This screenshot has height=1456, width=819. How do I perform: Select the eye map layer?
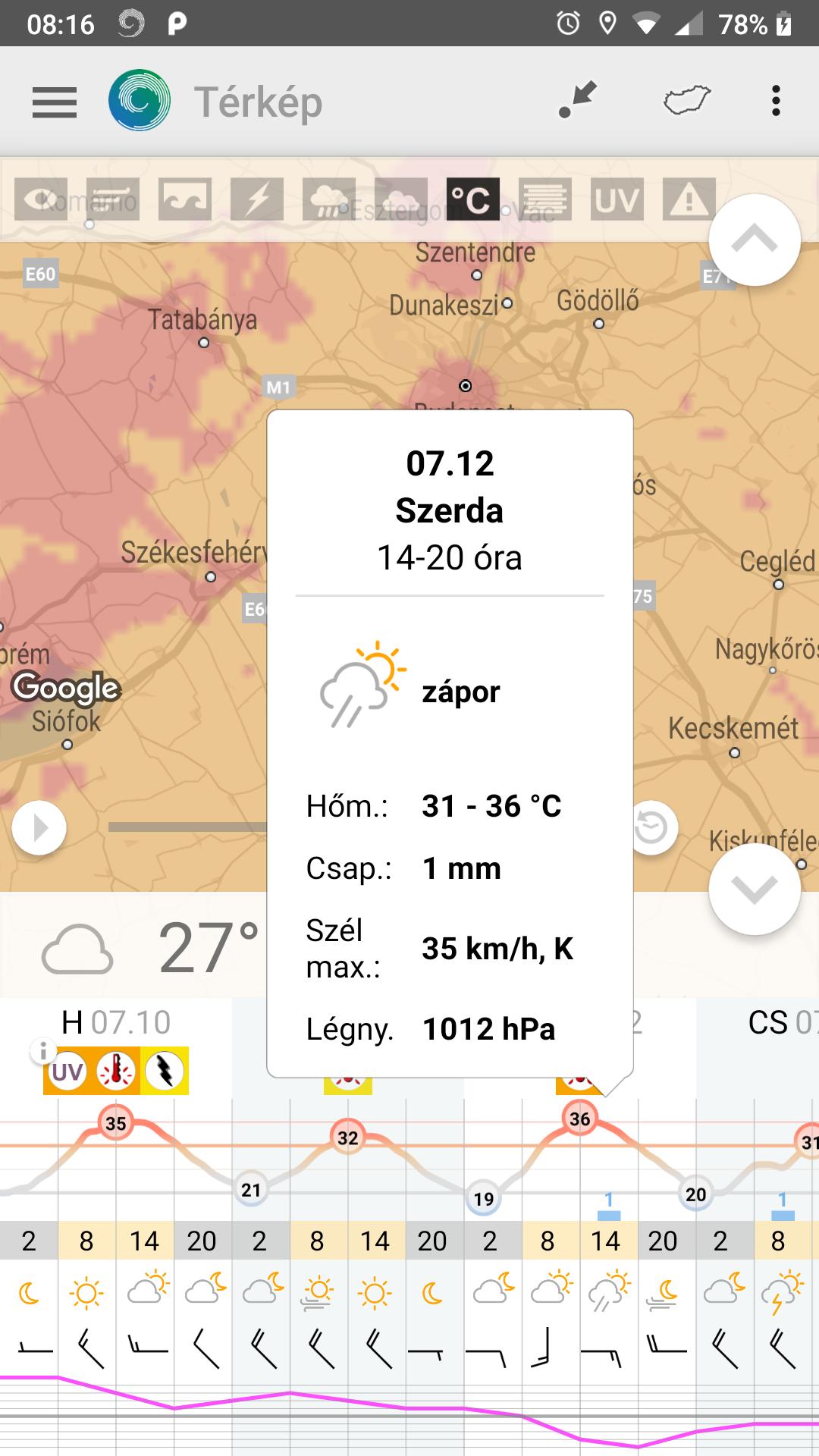[x=41, y=199]
